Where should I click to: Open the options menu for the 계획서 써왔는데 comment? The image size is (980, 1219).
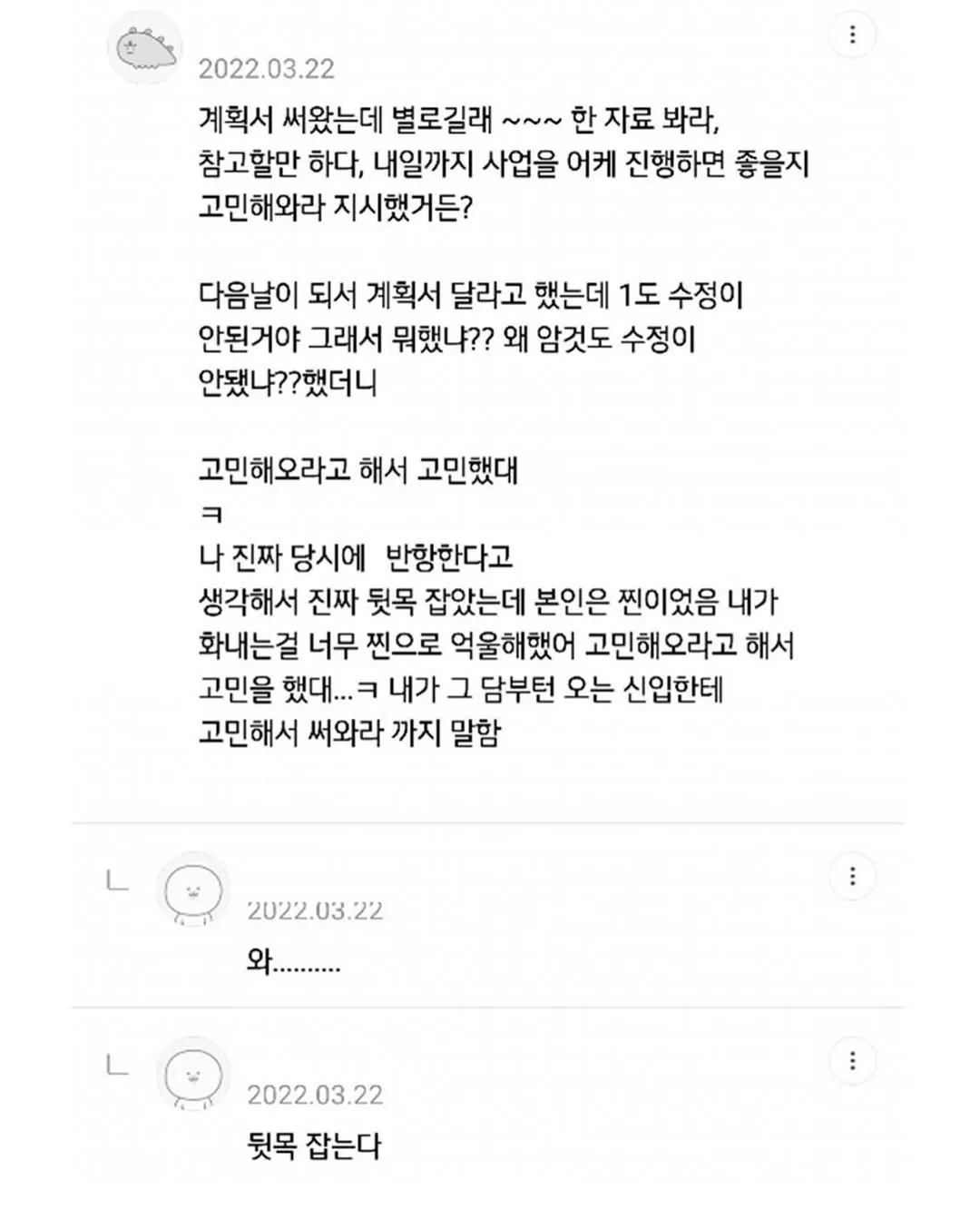pos(852,35)
